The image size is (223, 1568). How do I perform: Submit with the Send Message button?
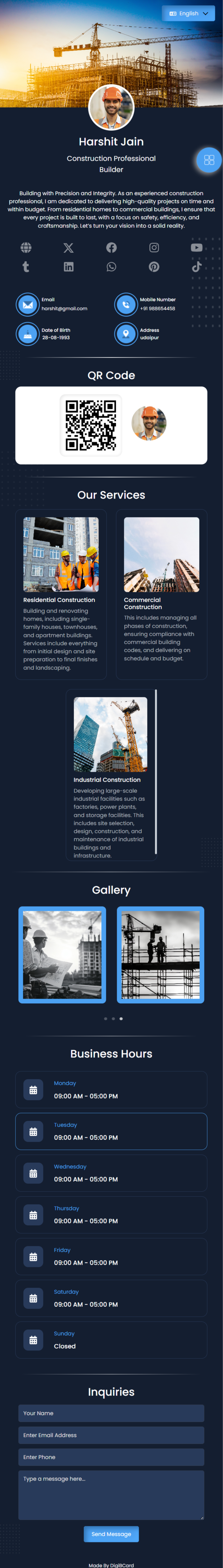pyautogui.click(x=111, y=1534)
